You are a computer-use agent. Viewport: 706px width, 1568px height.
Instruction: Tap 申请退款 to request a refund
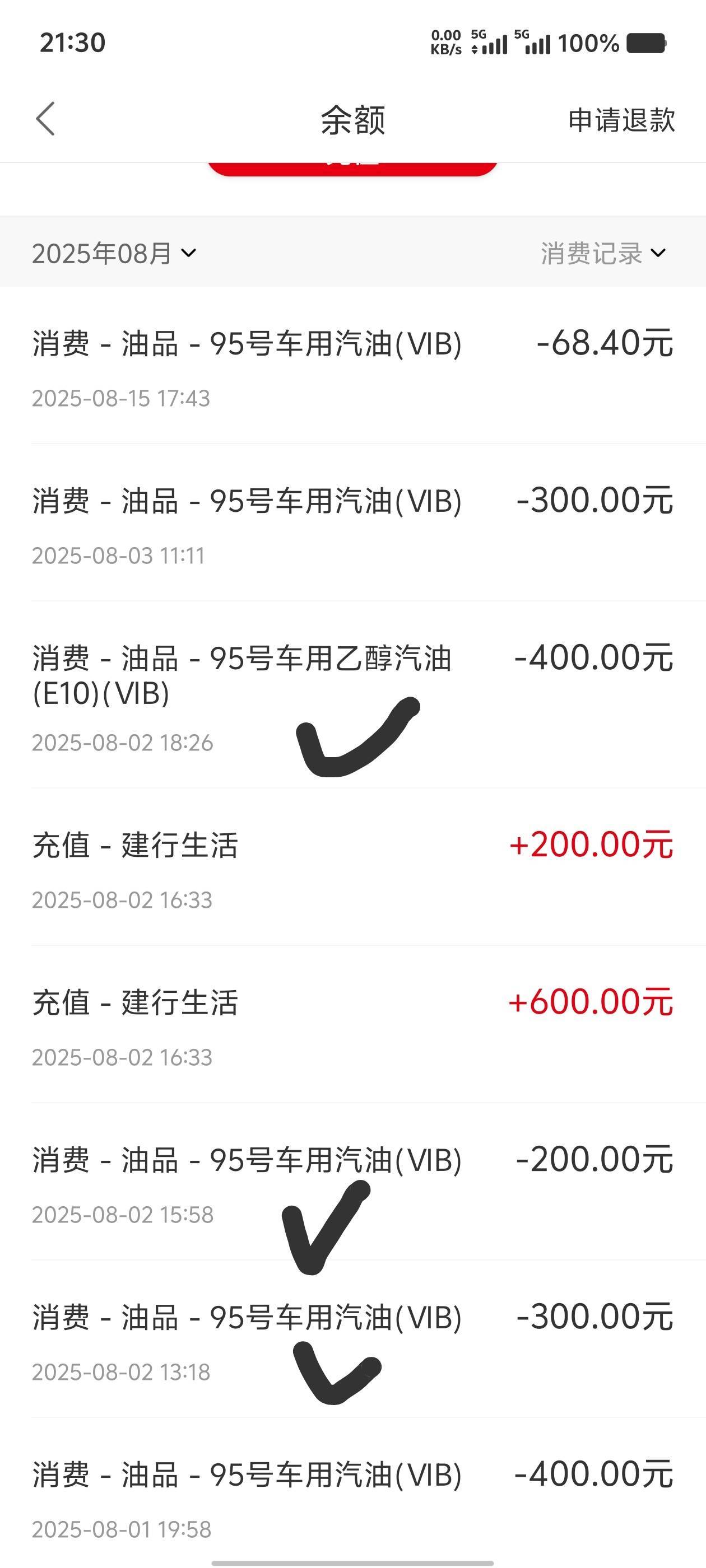621,120
